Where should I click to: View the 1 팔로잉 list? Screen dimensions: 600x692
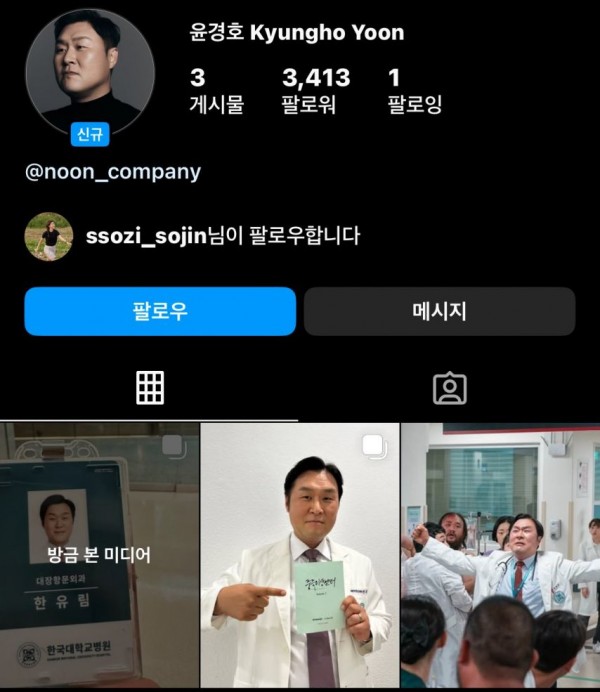[414, 90]
